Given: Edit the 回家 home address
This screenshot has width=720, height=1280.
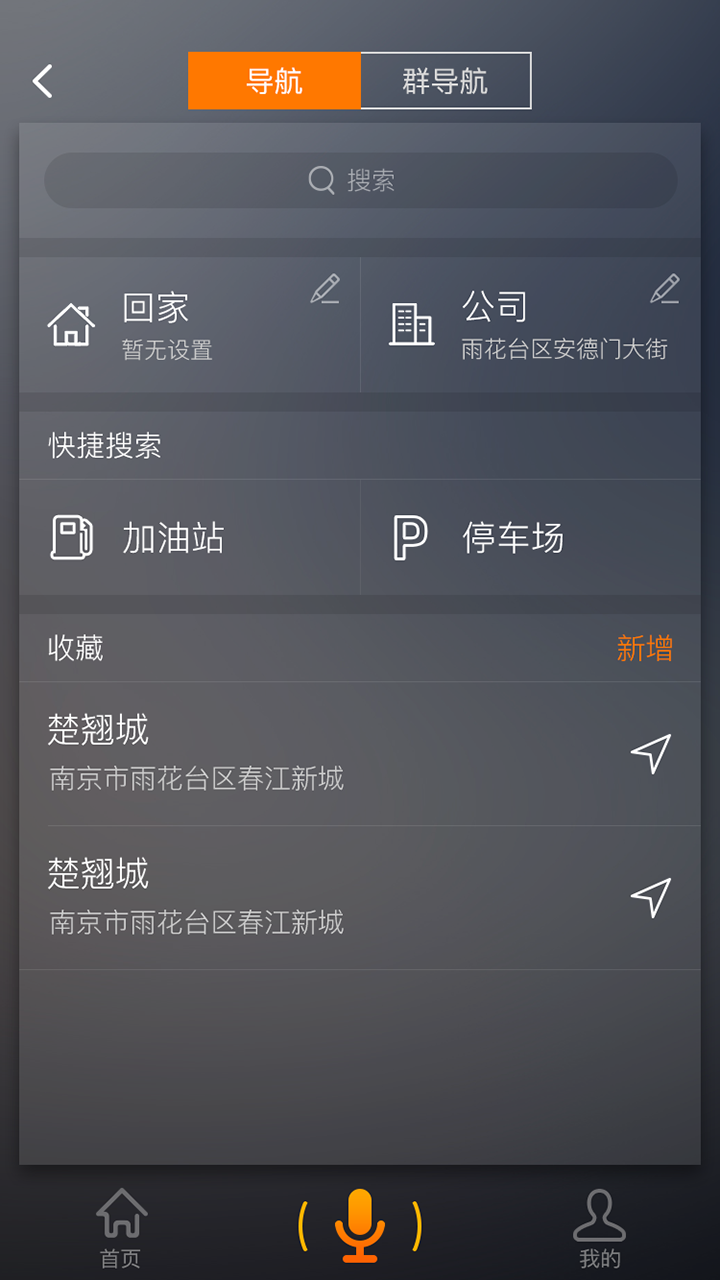Looking at the screenshot, I should [325, 289].
